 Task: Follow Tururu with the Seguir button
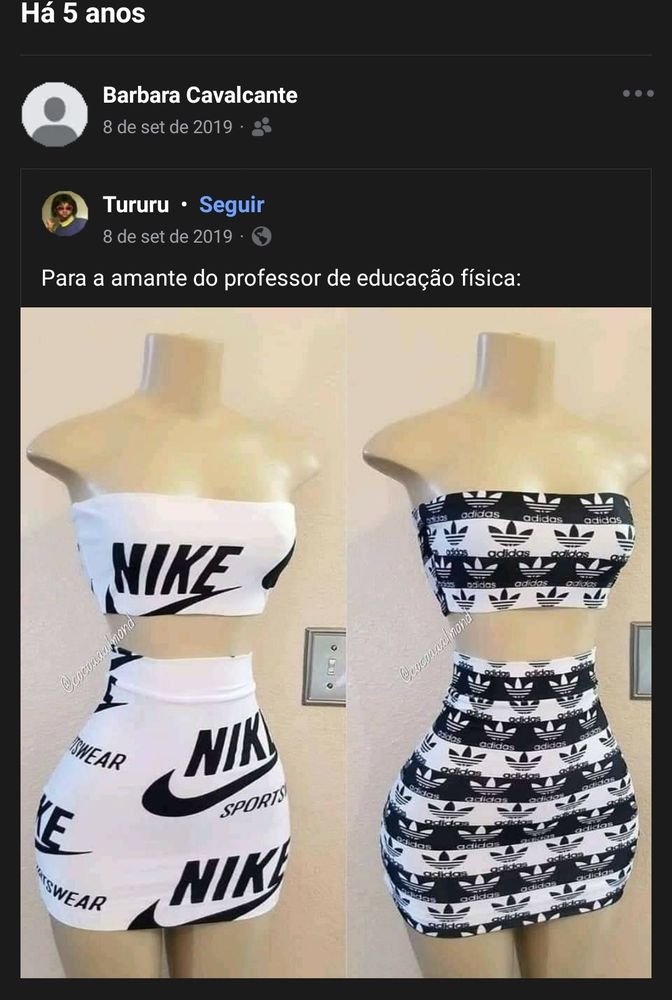tap(231, 205)
